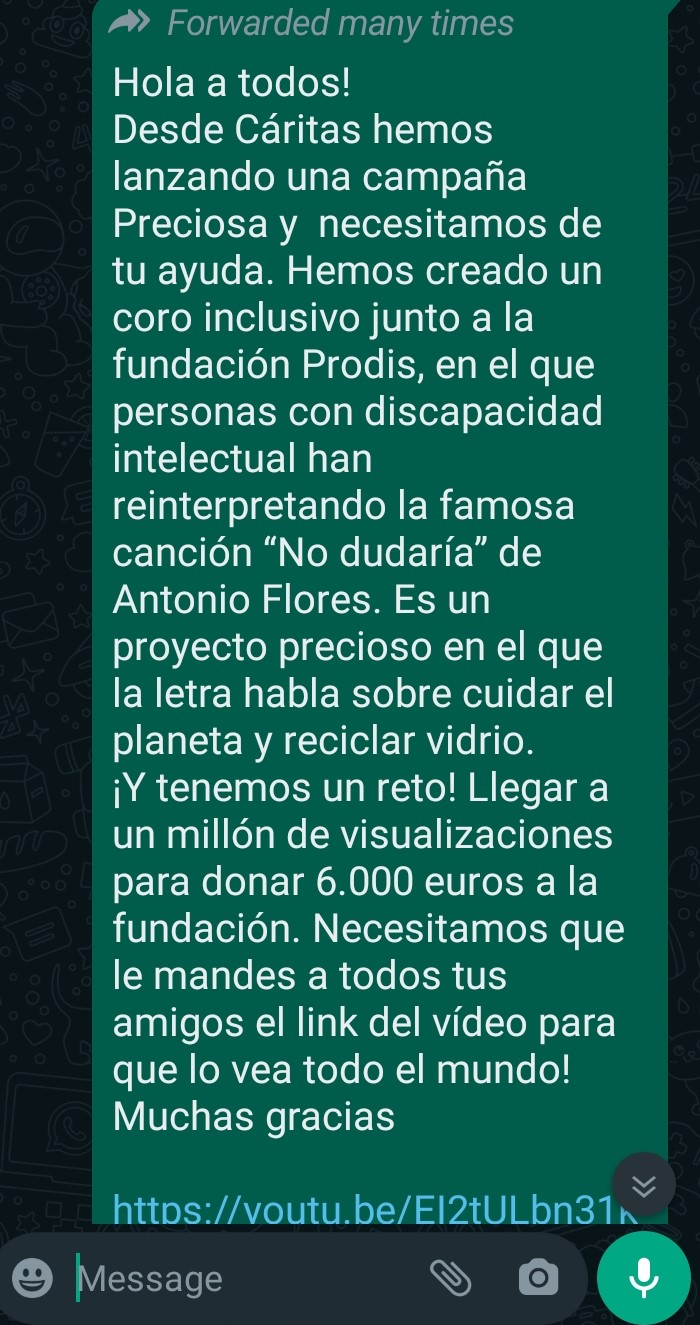This screenshot has width=700, height=1325.
Task: Jump to latest messages with the down arrow
Action: tap(644, 1186)
